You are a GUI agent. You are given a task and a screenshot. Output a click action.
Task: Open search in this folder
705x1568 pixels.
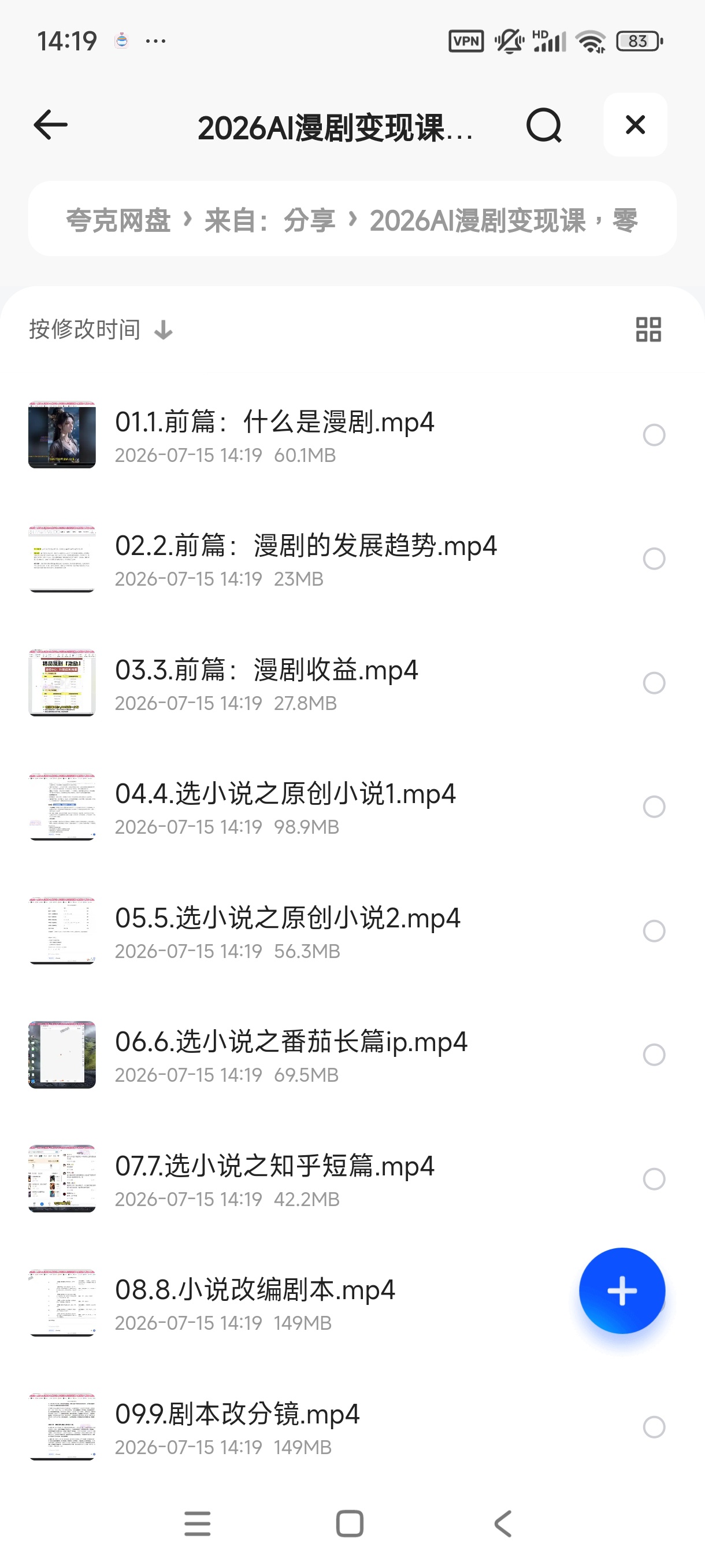click(x=544, y=125)
